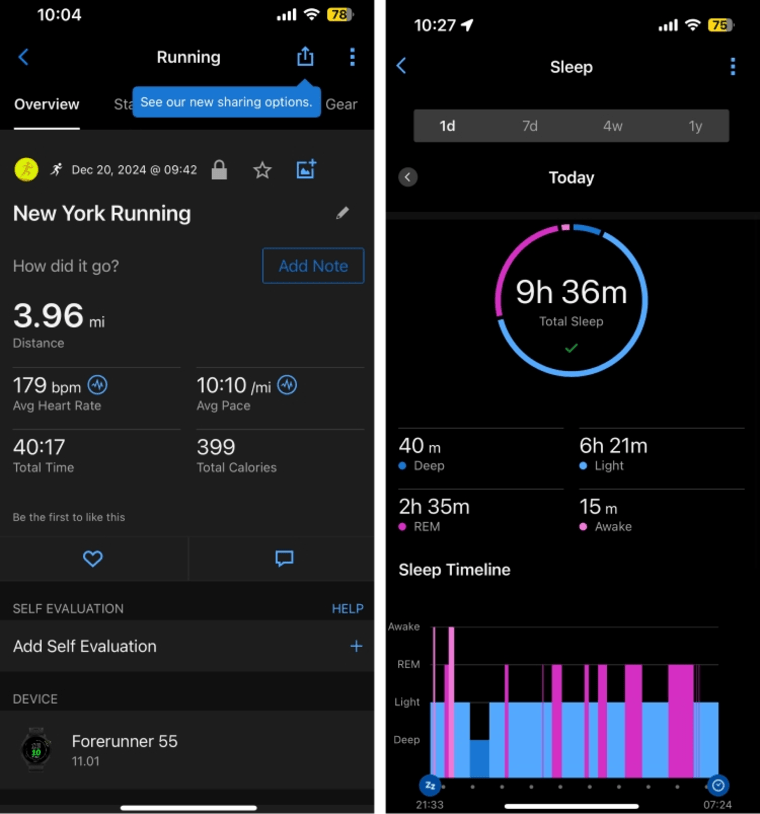Open comments for the running activity
The image size is (760, 814).
point(284,559)
